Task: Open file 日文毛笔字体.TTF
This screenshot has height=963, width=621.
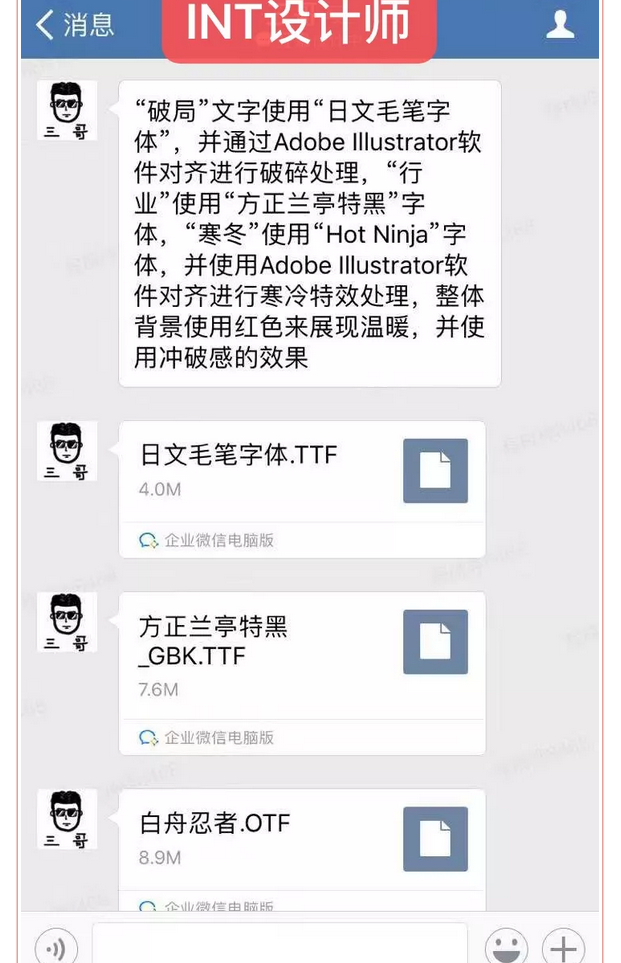Action: tap(302, 471)
